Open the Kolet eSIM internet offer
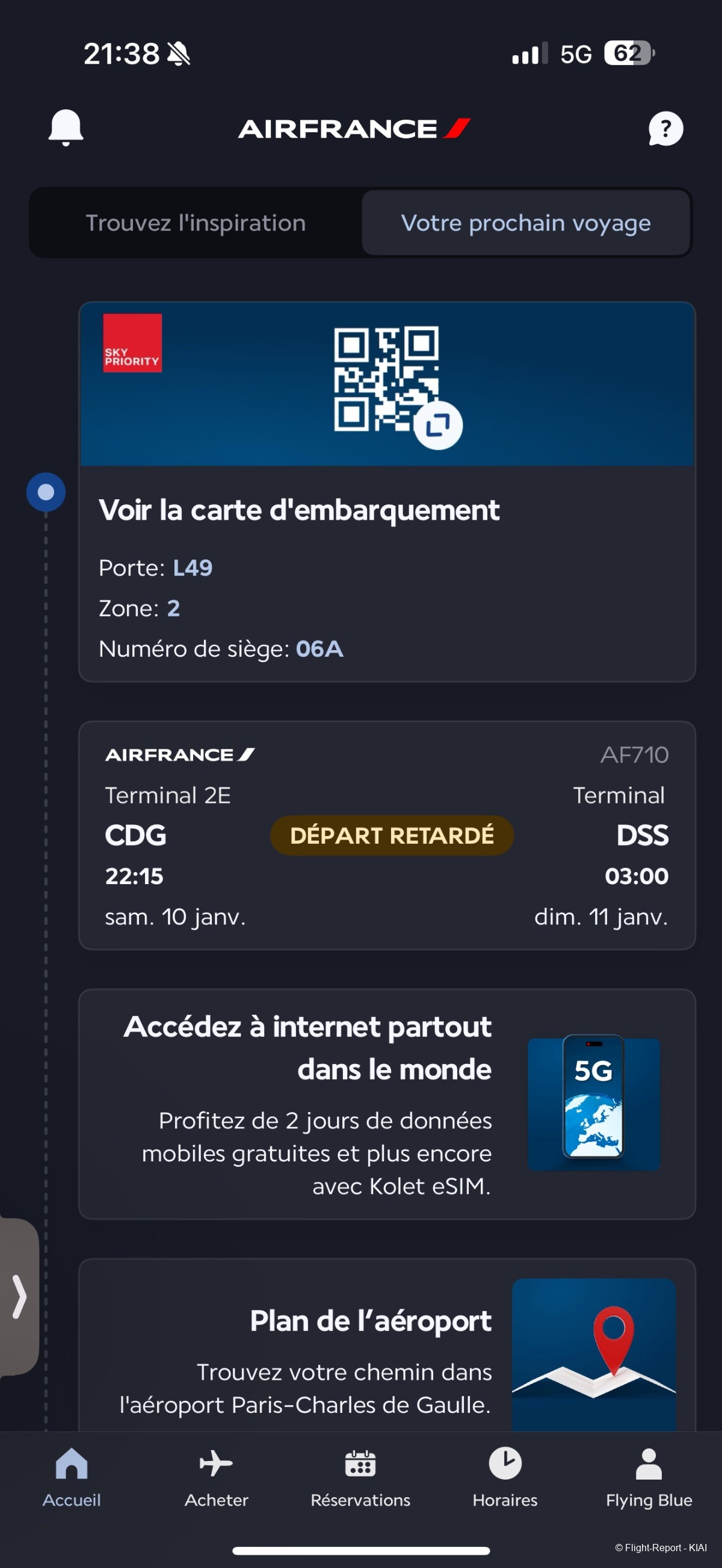Viewport: 722px width, 1568px height. (x=386, y=1104)
